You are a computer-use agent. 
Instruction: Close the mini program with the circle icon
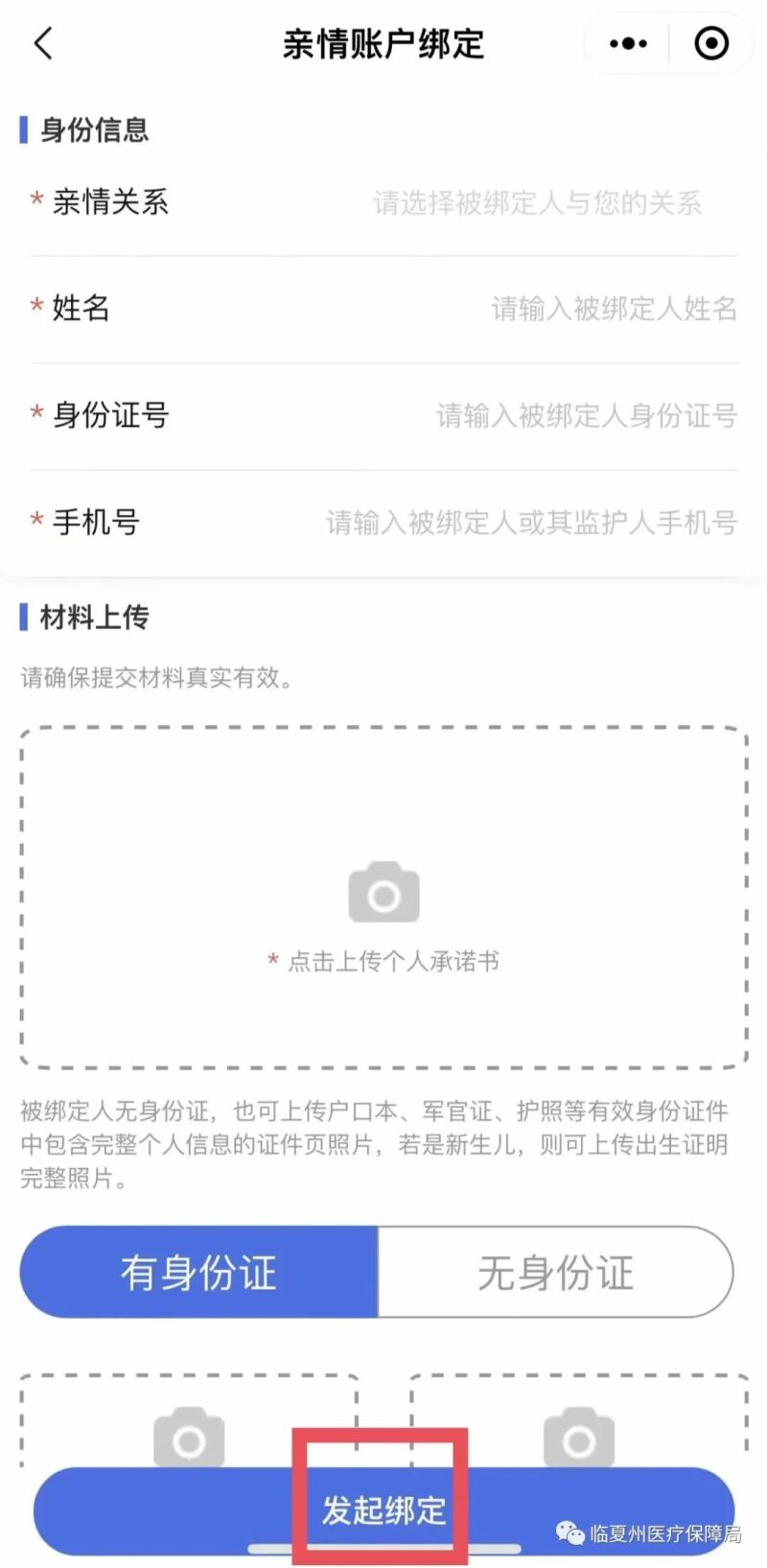711,43
